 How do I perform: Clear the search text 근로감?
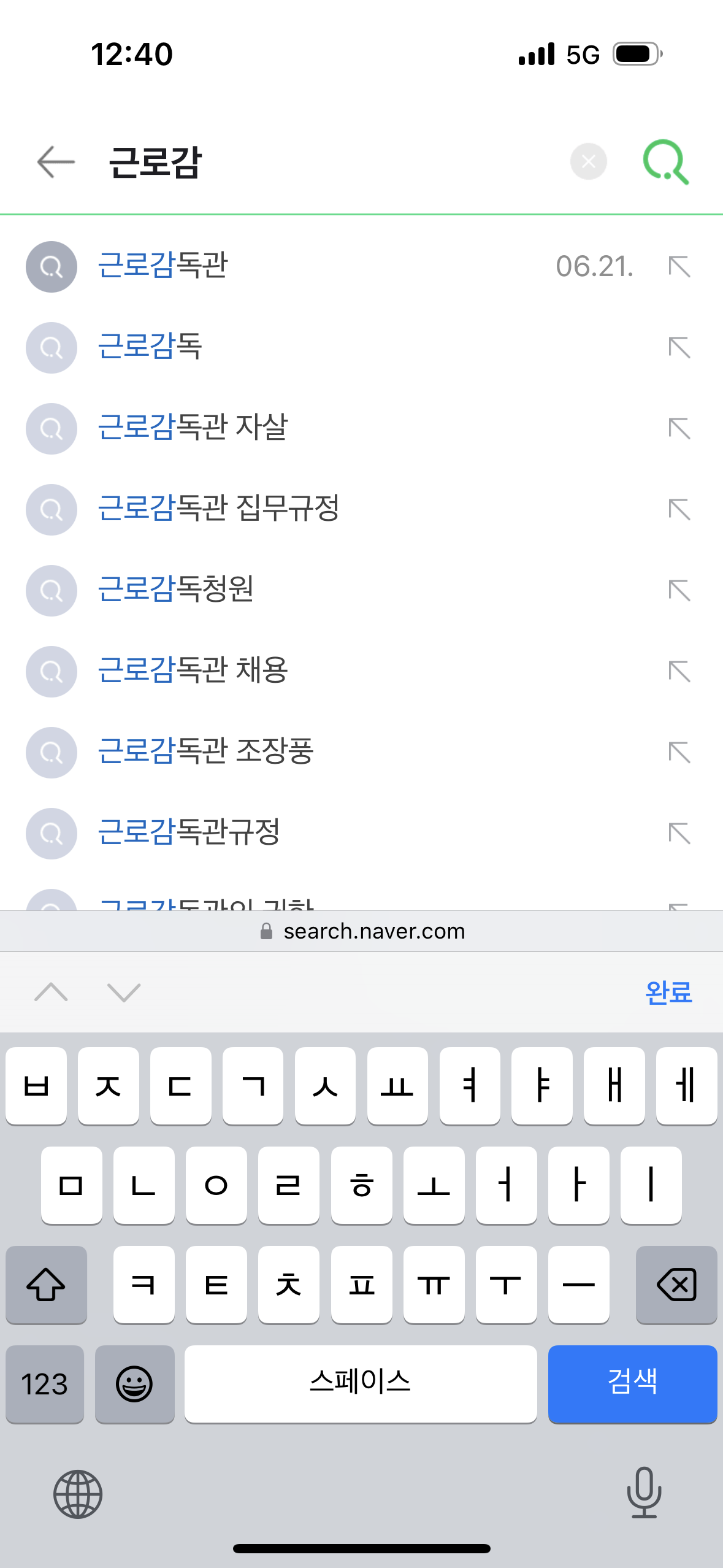(x=588, y=162)
